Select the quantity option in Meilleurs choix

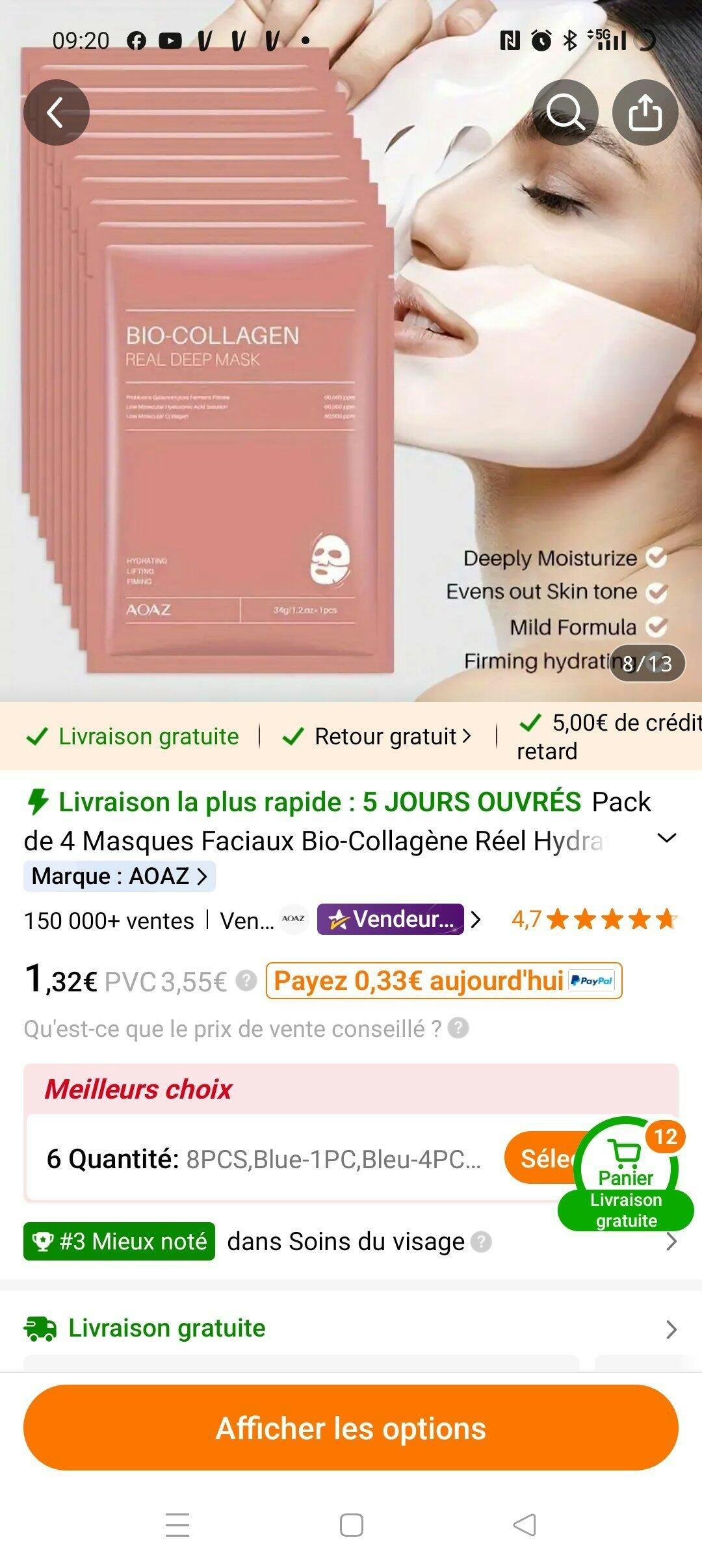pos(539,1158)
